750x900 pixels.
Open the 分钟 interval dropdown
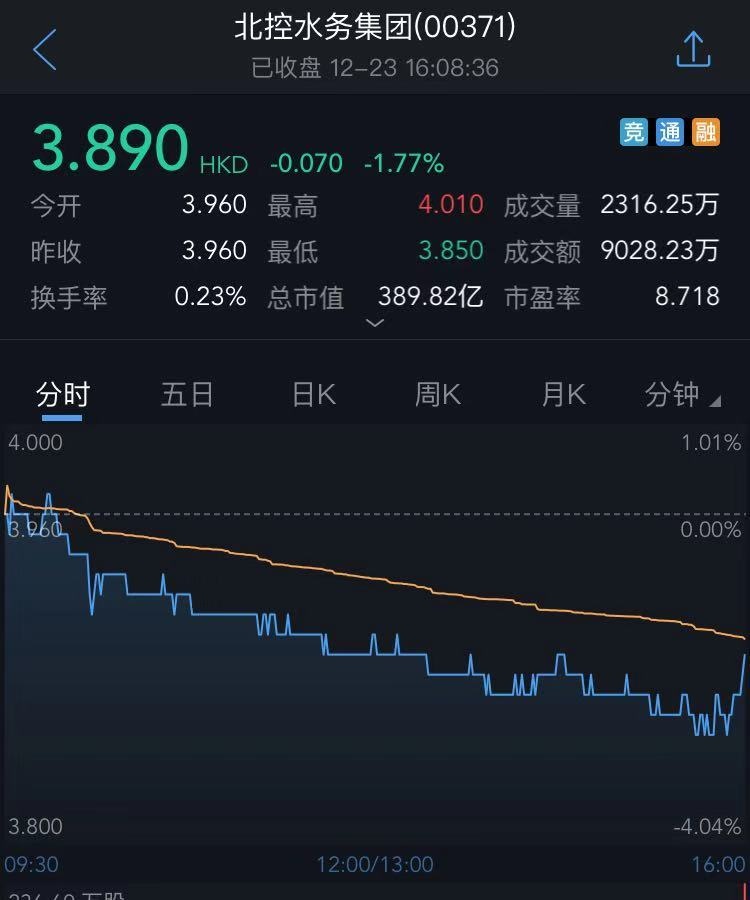click(680, 395)
